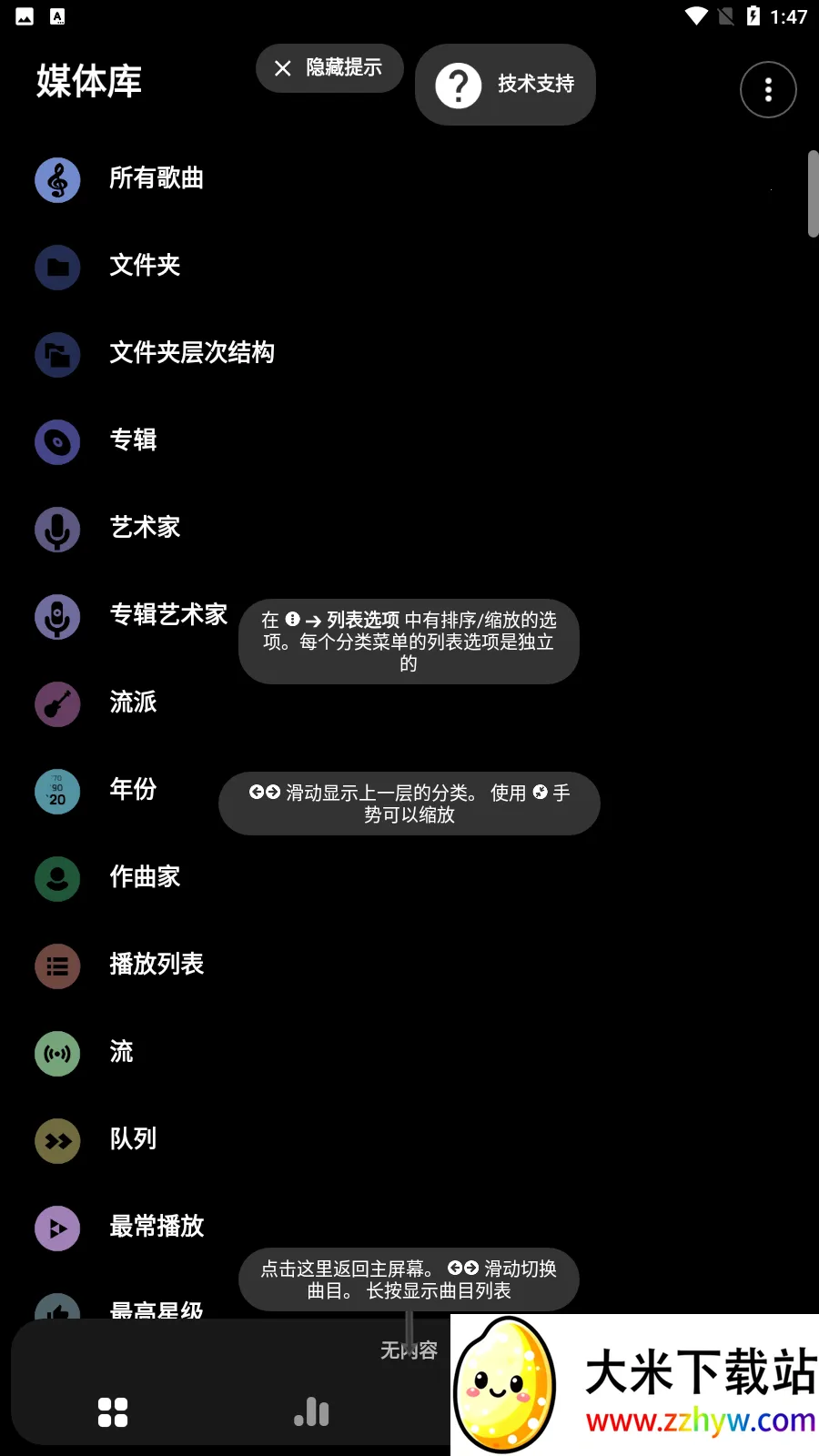Open 作曲家 category

144,878
